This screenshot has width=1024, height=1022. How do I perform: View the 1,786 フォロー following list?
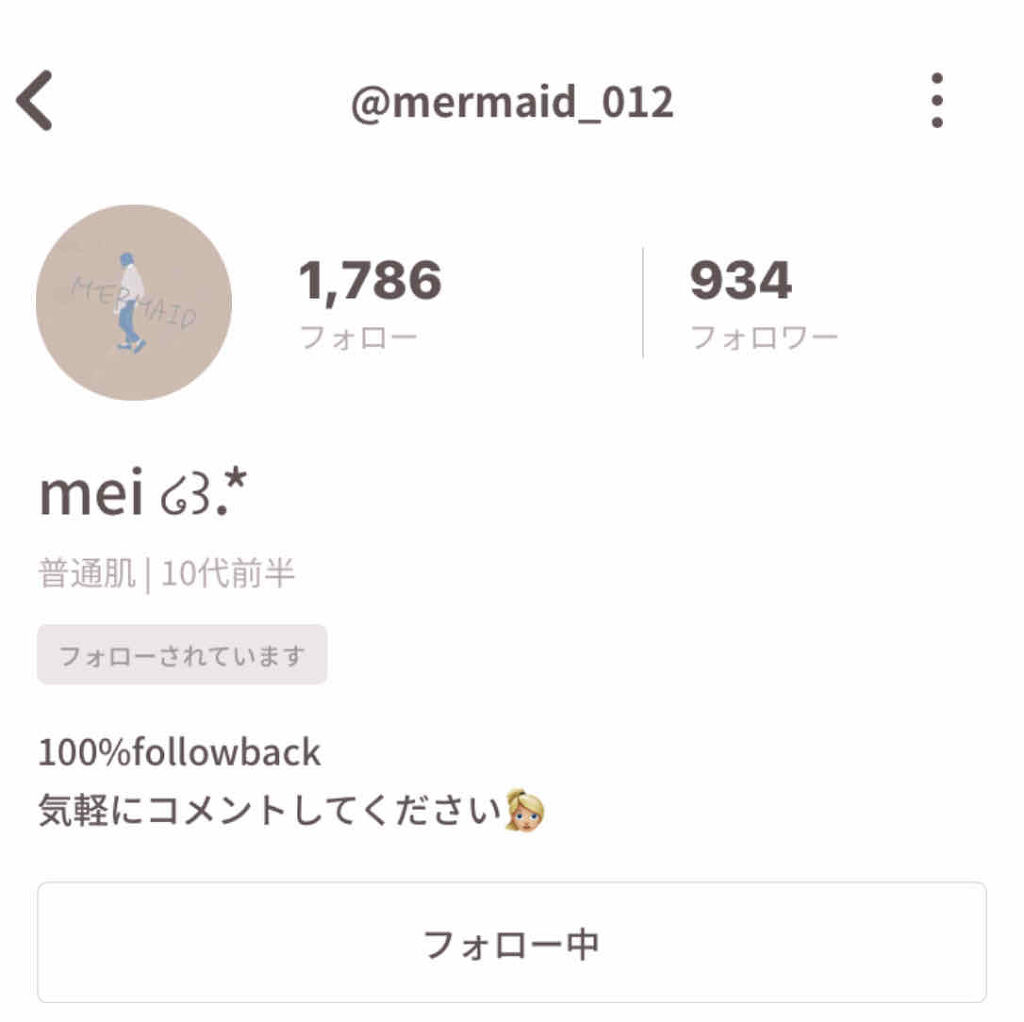370,302
